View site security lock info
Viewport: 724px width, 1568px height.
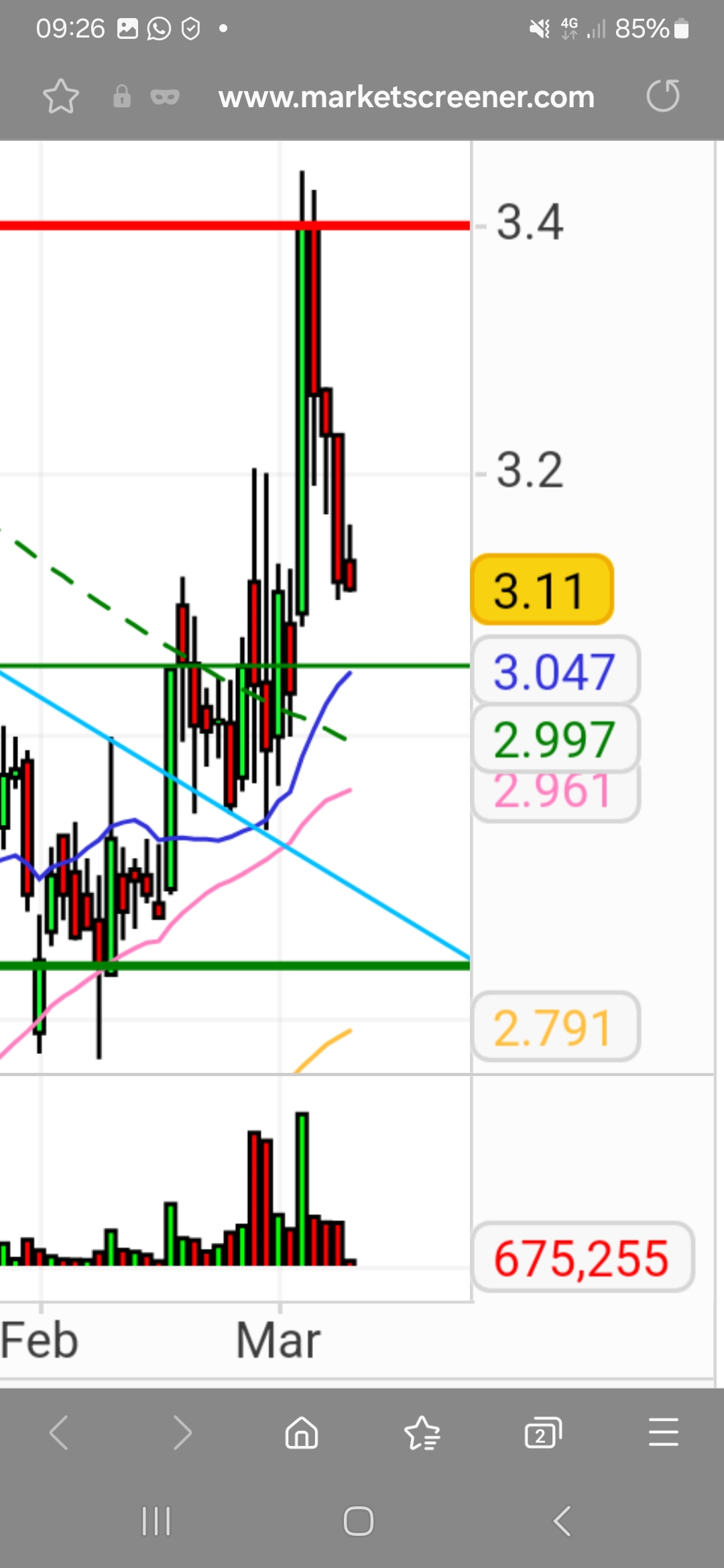tap(121, 96)
